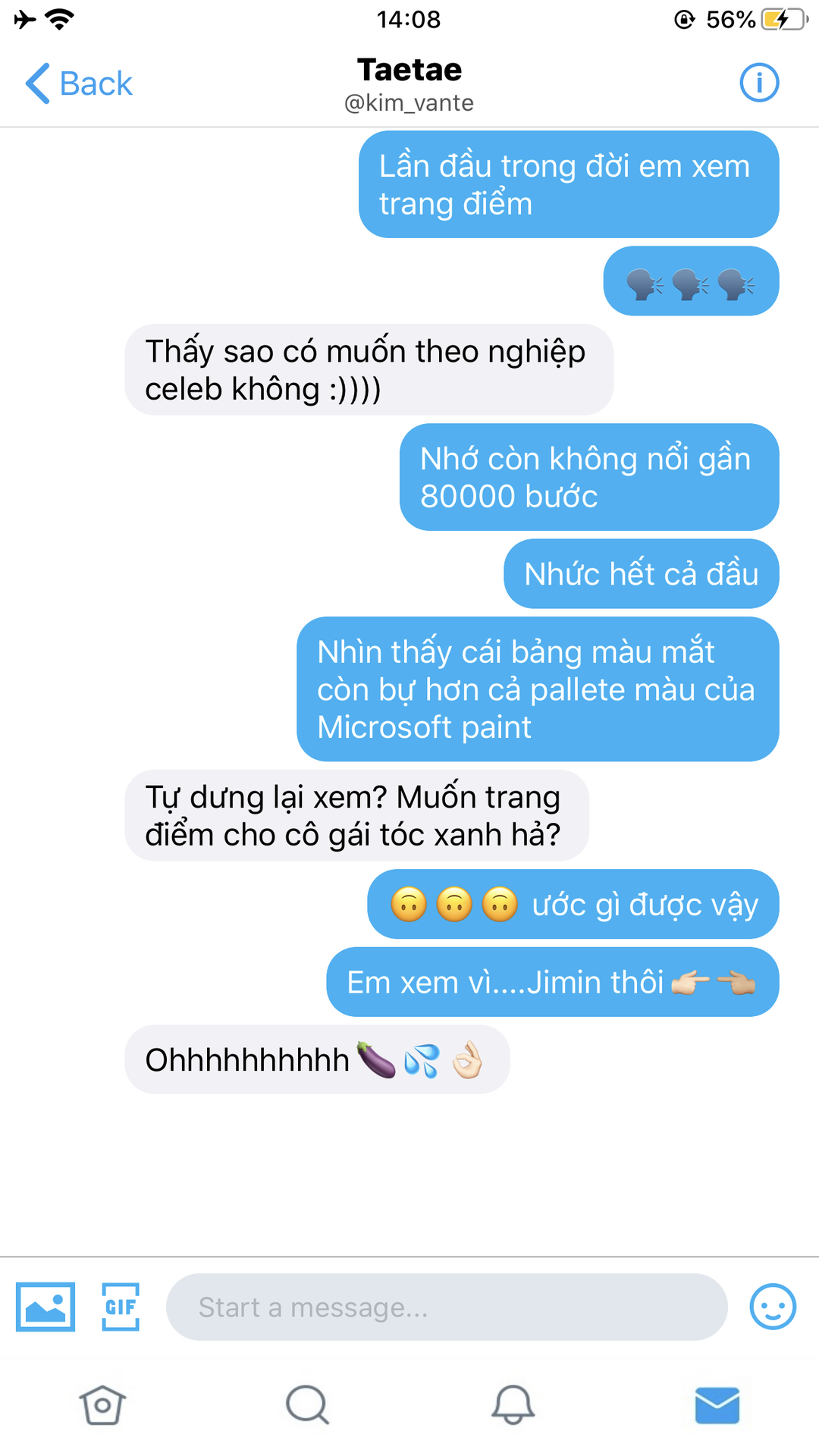Open the emoji picker
This screenshot has height=1456, width=819.
point(773,1307)
